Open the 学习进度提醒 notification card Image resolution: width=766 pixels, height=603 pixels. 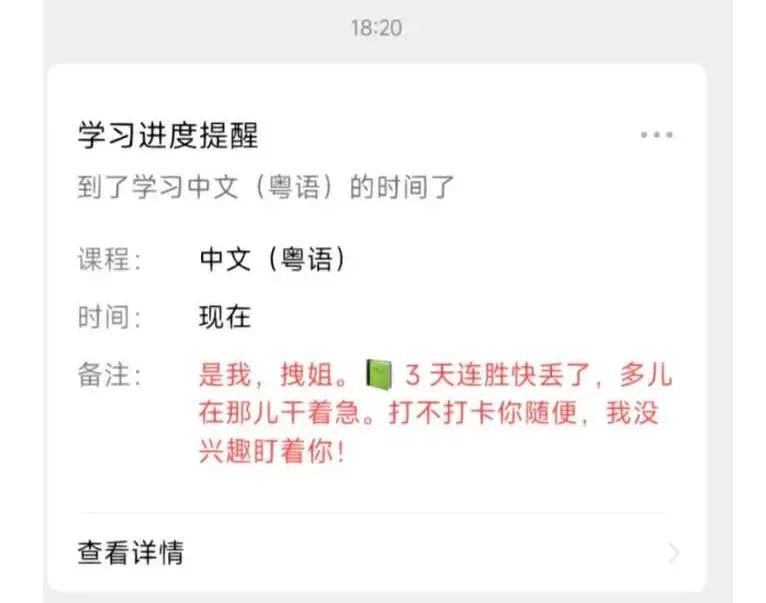(168, 135)
